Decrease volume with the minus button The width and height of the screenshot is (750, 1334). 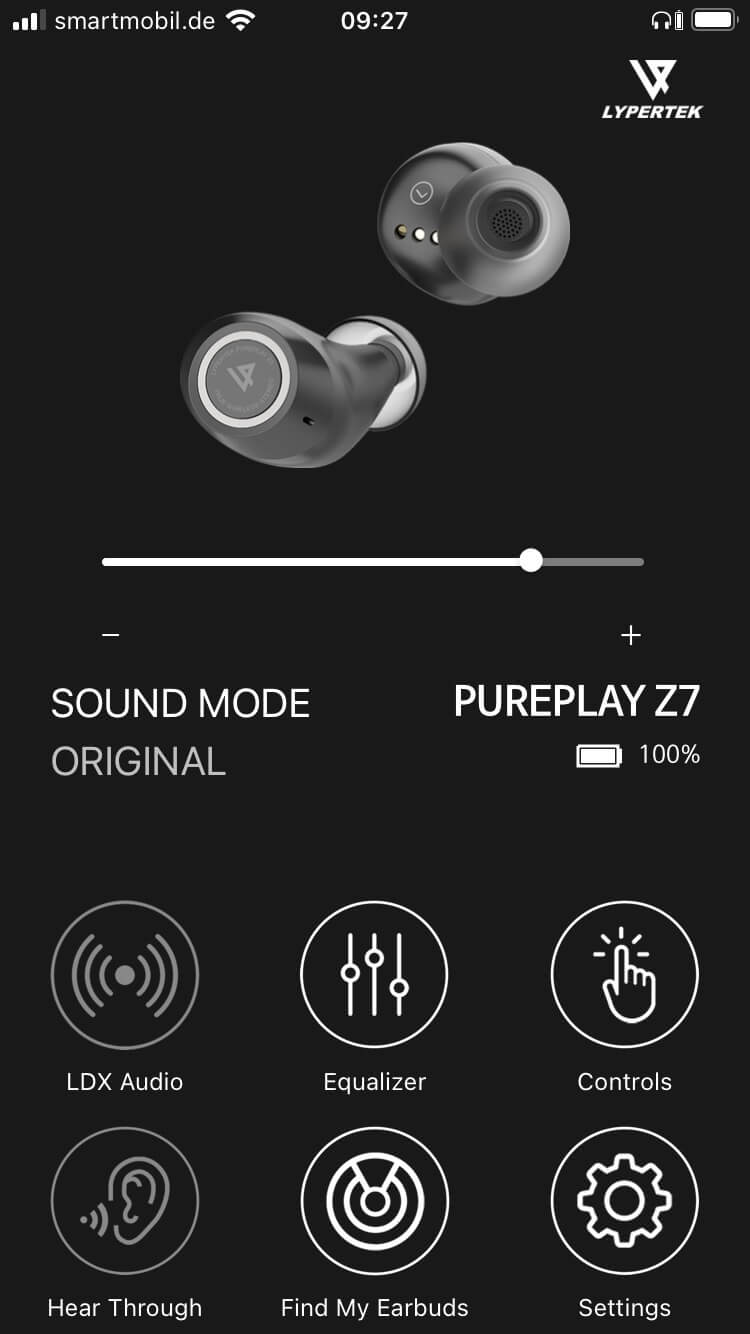point(111,635)
